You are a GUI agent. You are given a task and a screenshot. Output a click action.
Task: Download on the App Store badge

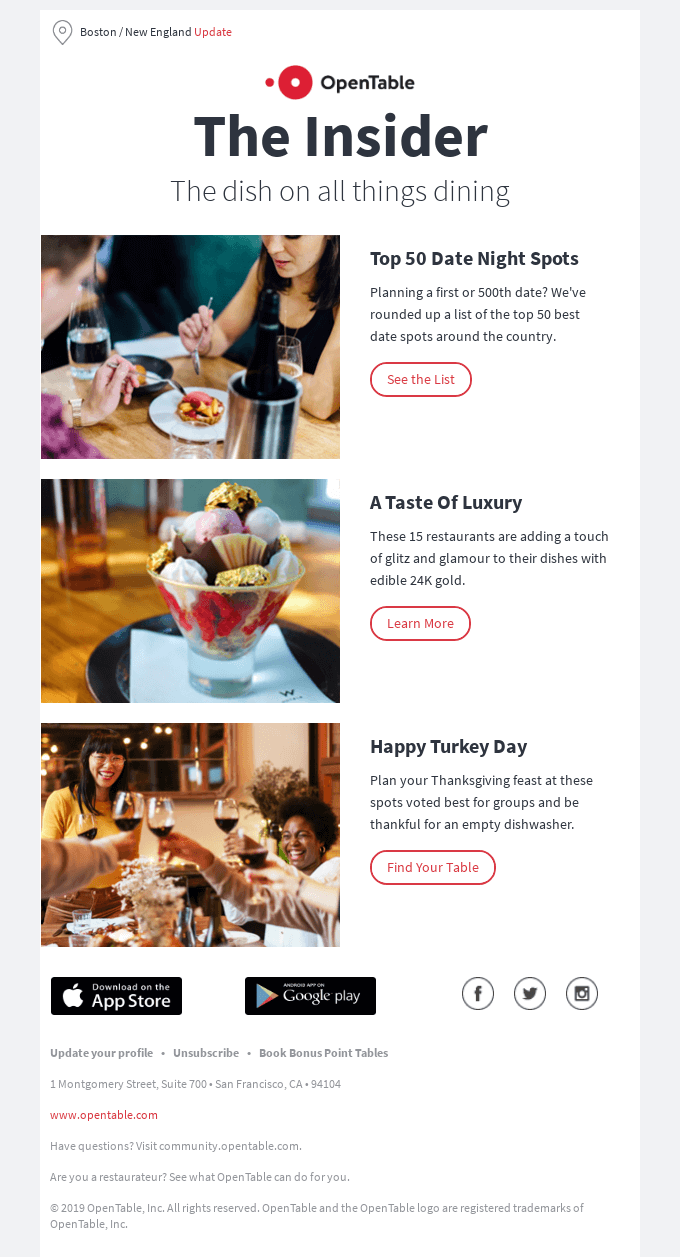116,996
